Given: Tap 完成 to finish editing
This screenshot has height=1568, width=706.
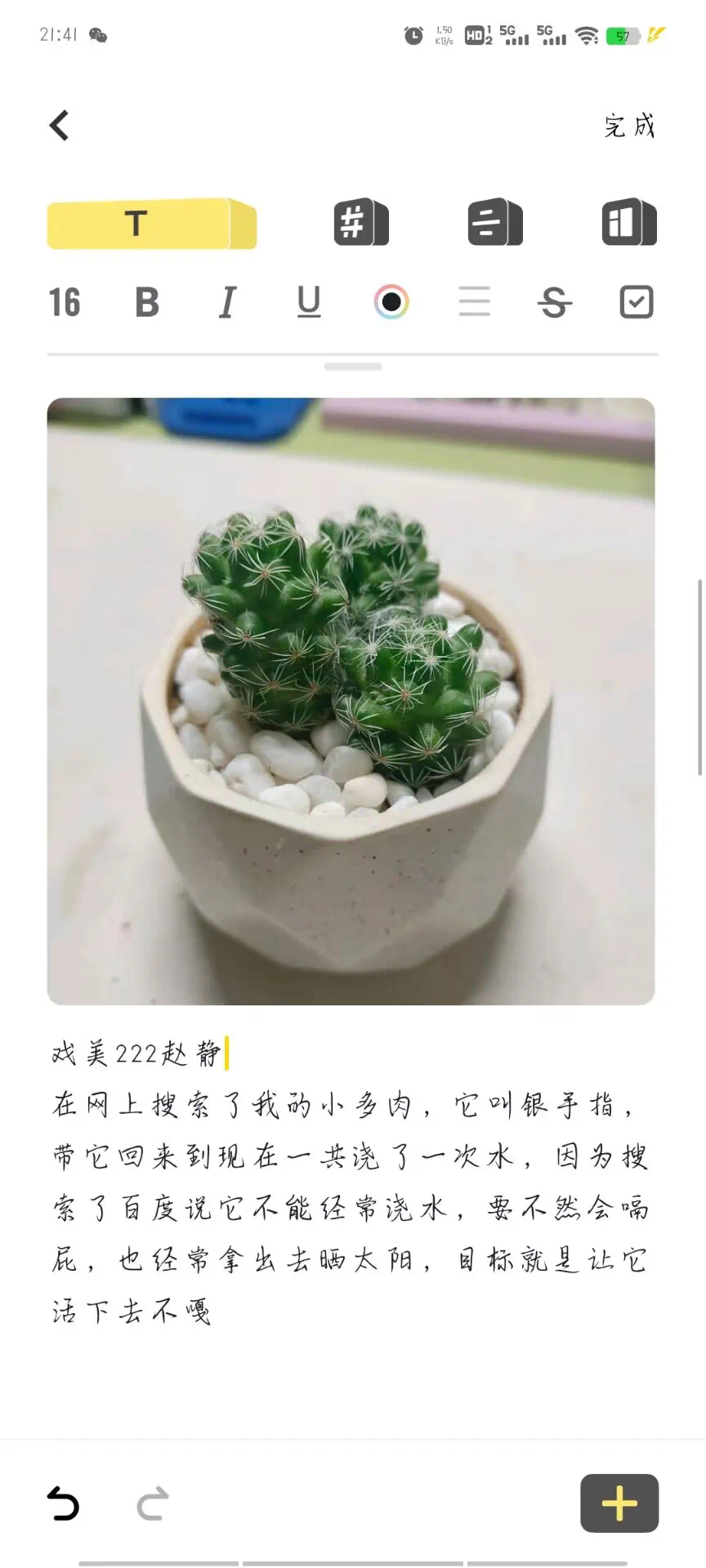Looking at the screenshot, I should point(629,126).
